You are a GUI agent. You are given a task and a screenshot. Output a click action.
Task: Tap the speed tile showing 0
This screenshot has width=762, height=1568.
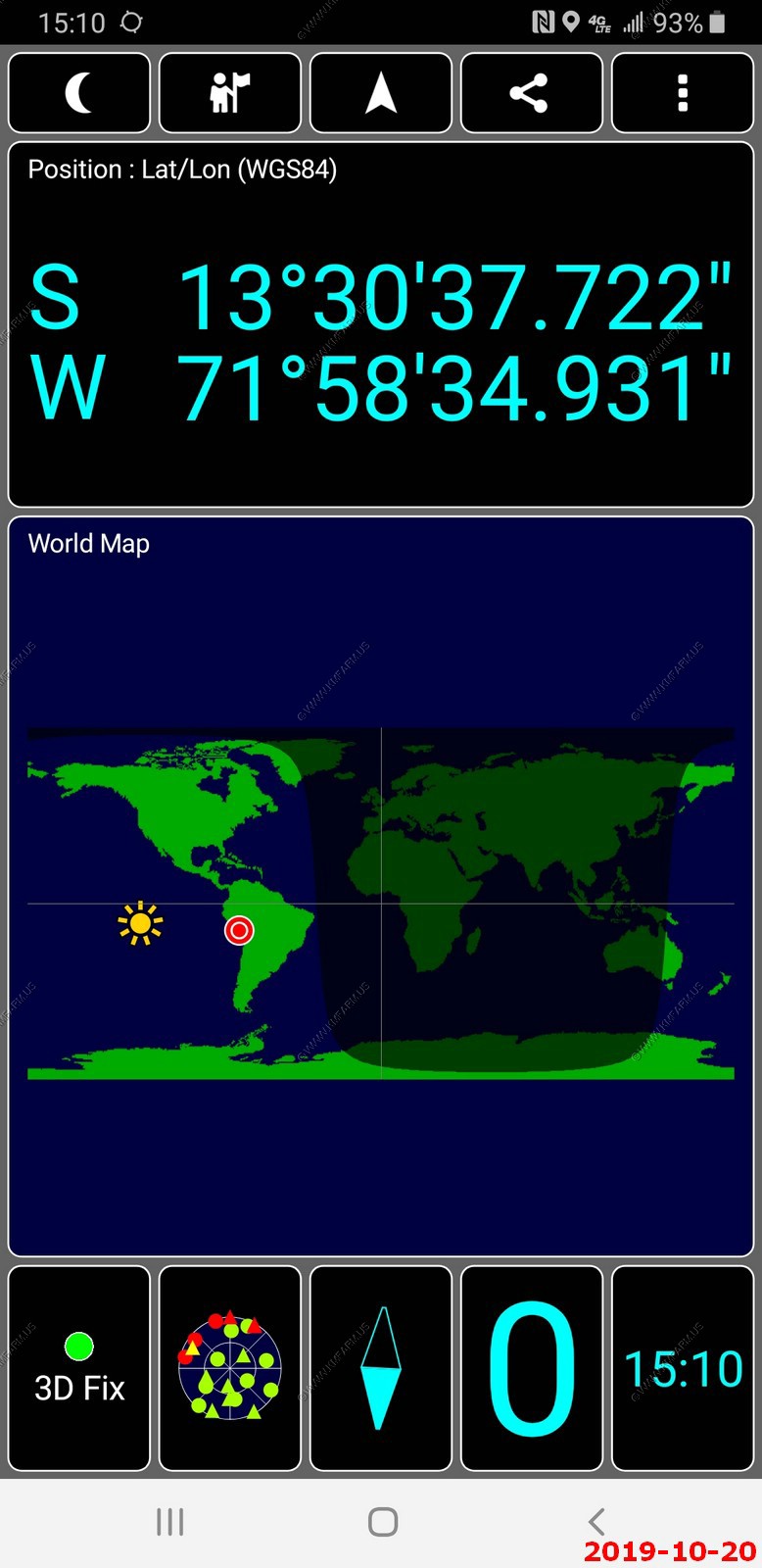pos(532,1368)
